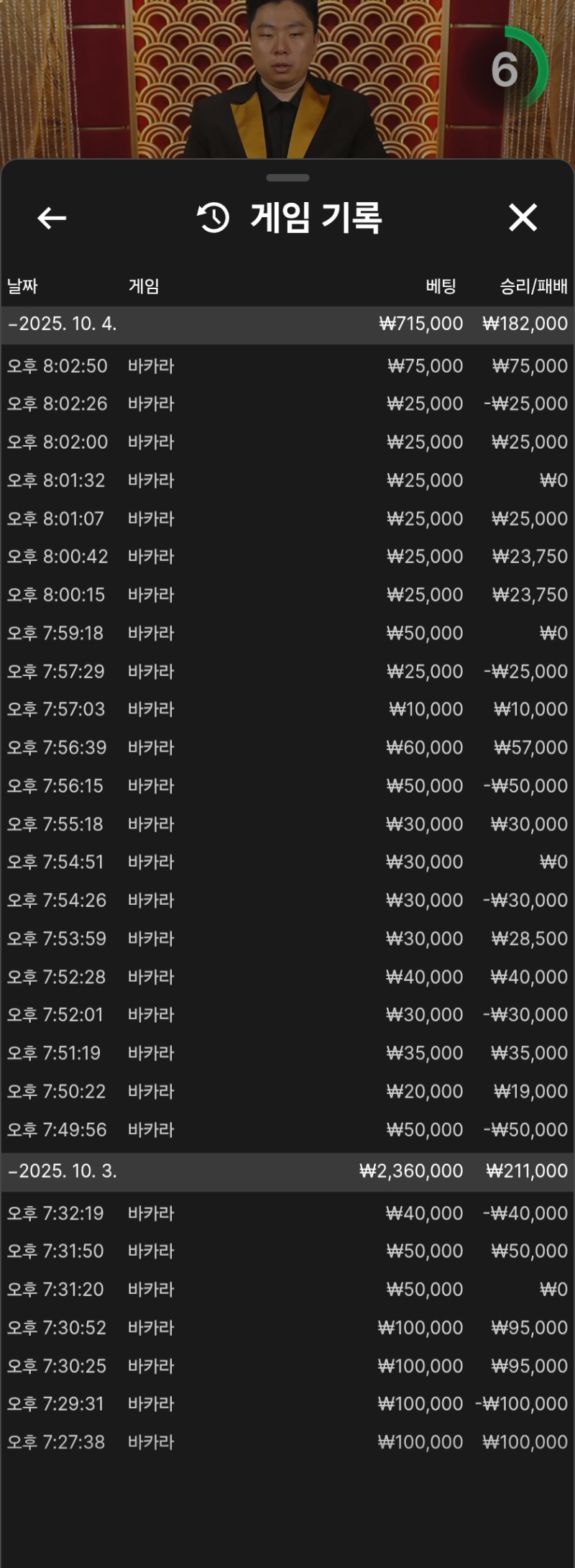The image size is (575, 1568).
Task: Collapse the 2025. 10. 3. date group
Action: point(287,1171)
